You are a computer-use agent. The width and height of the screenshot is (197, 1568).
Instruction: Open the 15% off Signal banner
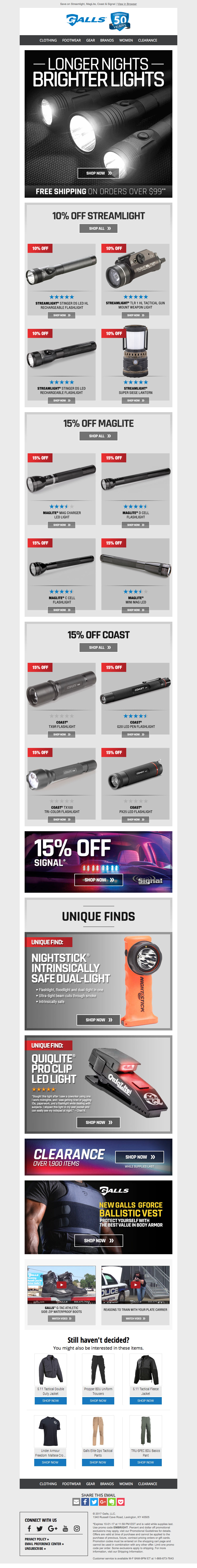(x=98, y=862)
